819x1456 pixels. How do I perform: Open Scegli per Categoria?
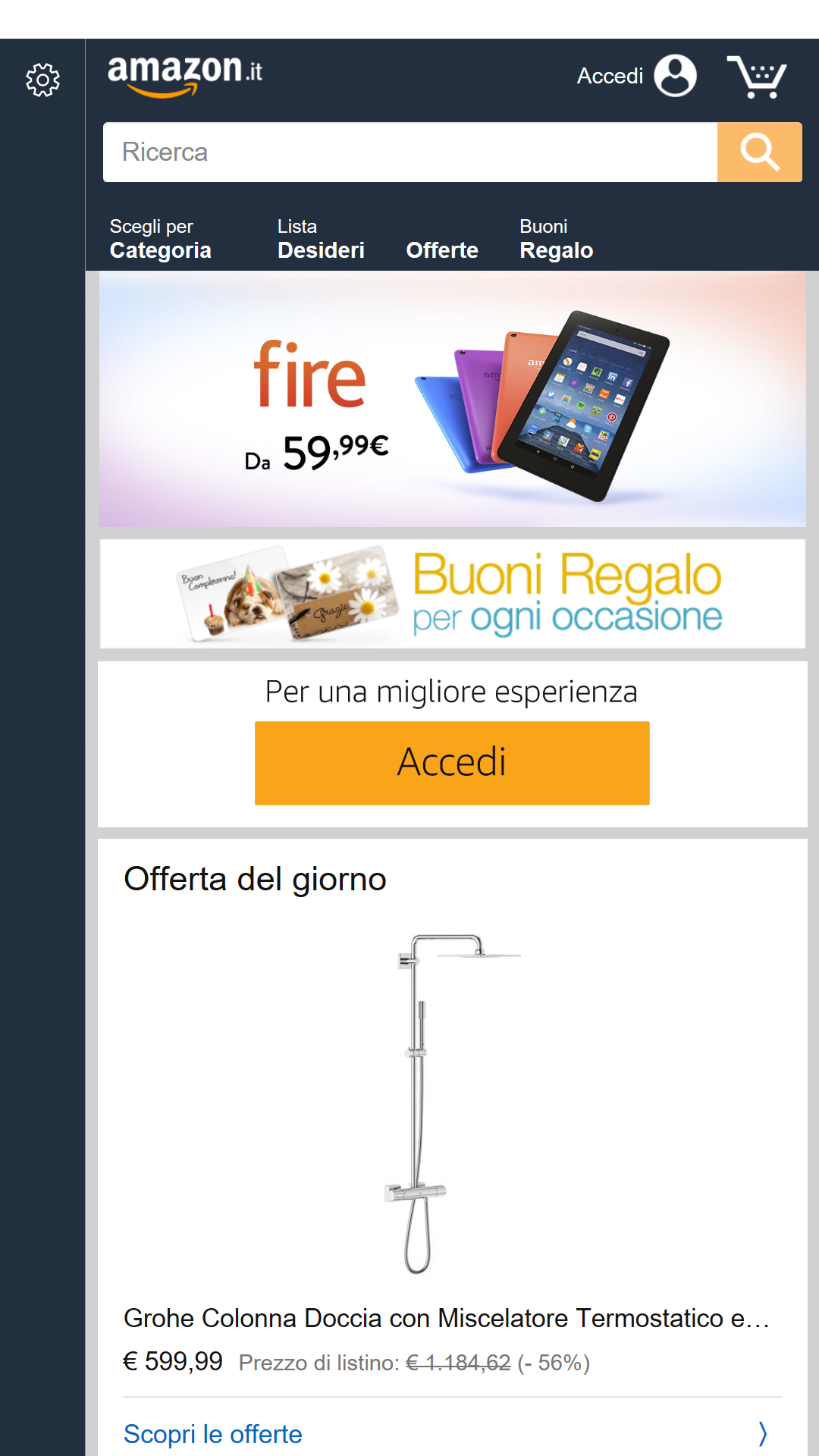161,239
